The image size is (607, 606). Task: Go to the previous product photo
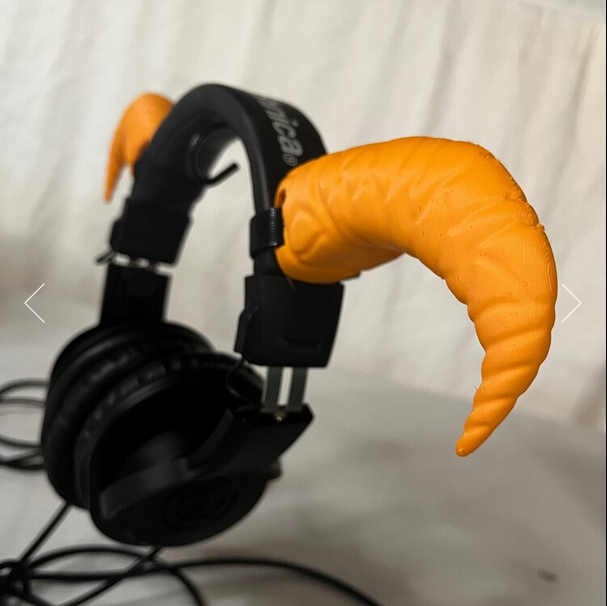click(x=35, y=303)
